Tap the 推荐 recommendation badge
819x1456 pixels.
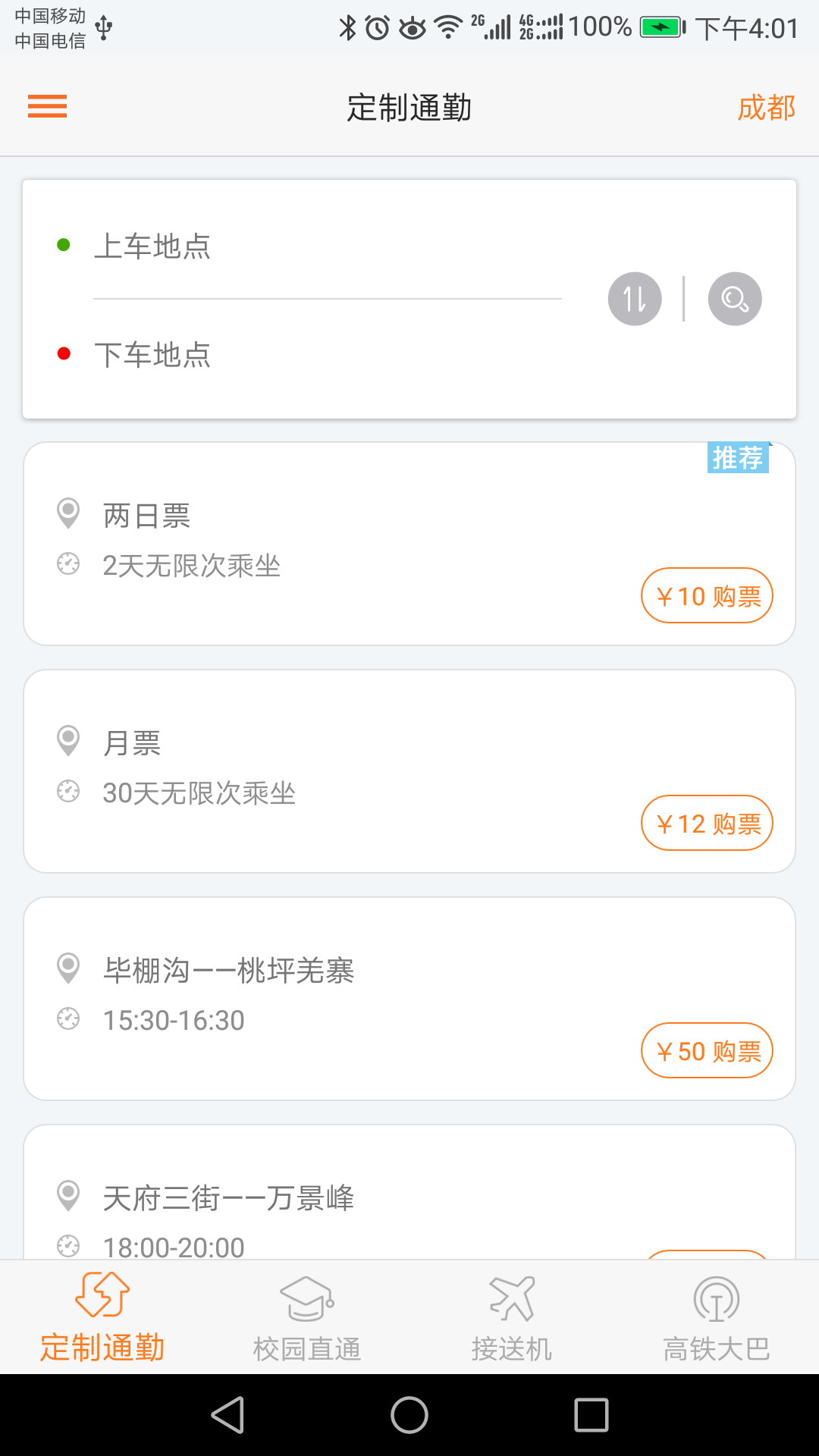739,456
